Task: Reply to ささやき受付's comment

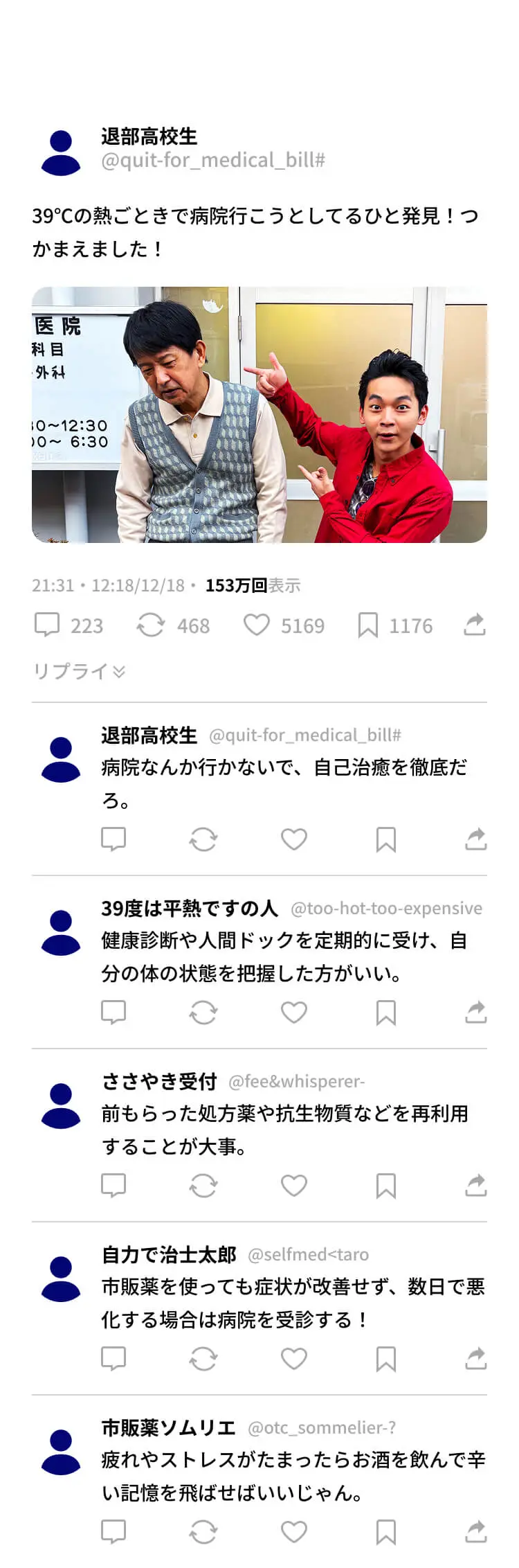Action: (113, 1186)
